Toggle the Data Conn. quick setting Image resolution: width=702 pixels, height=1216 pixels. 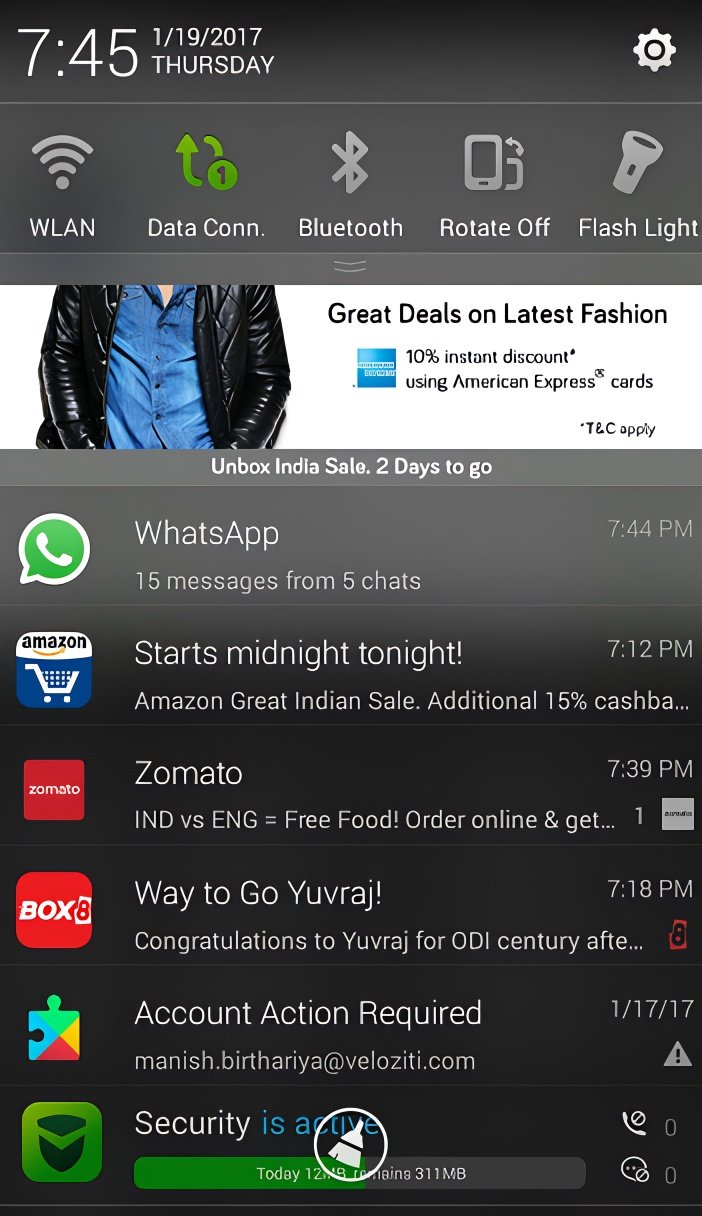pyautogui.click(x=206, y=184)
